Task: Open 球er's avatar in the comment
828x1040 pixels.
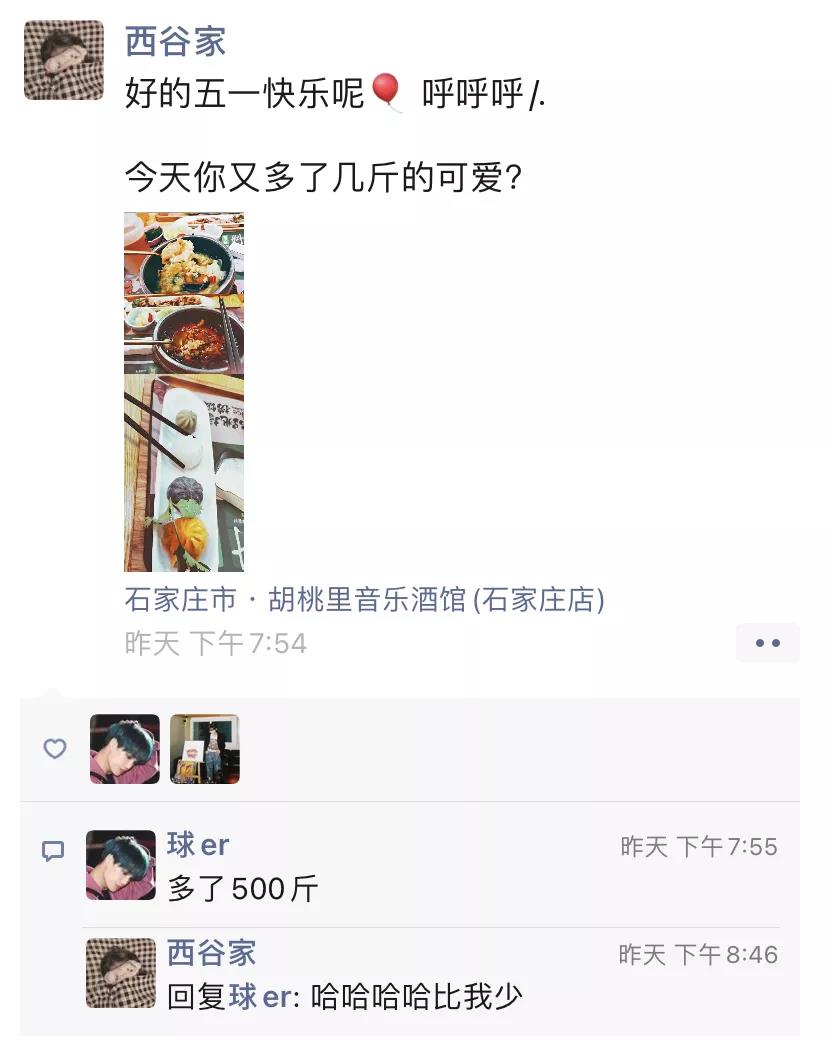Action: pyautogui.click(x=121, y=865)
